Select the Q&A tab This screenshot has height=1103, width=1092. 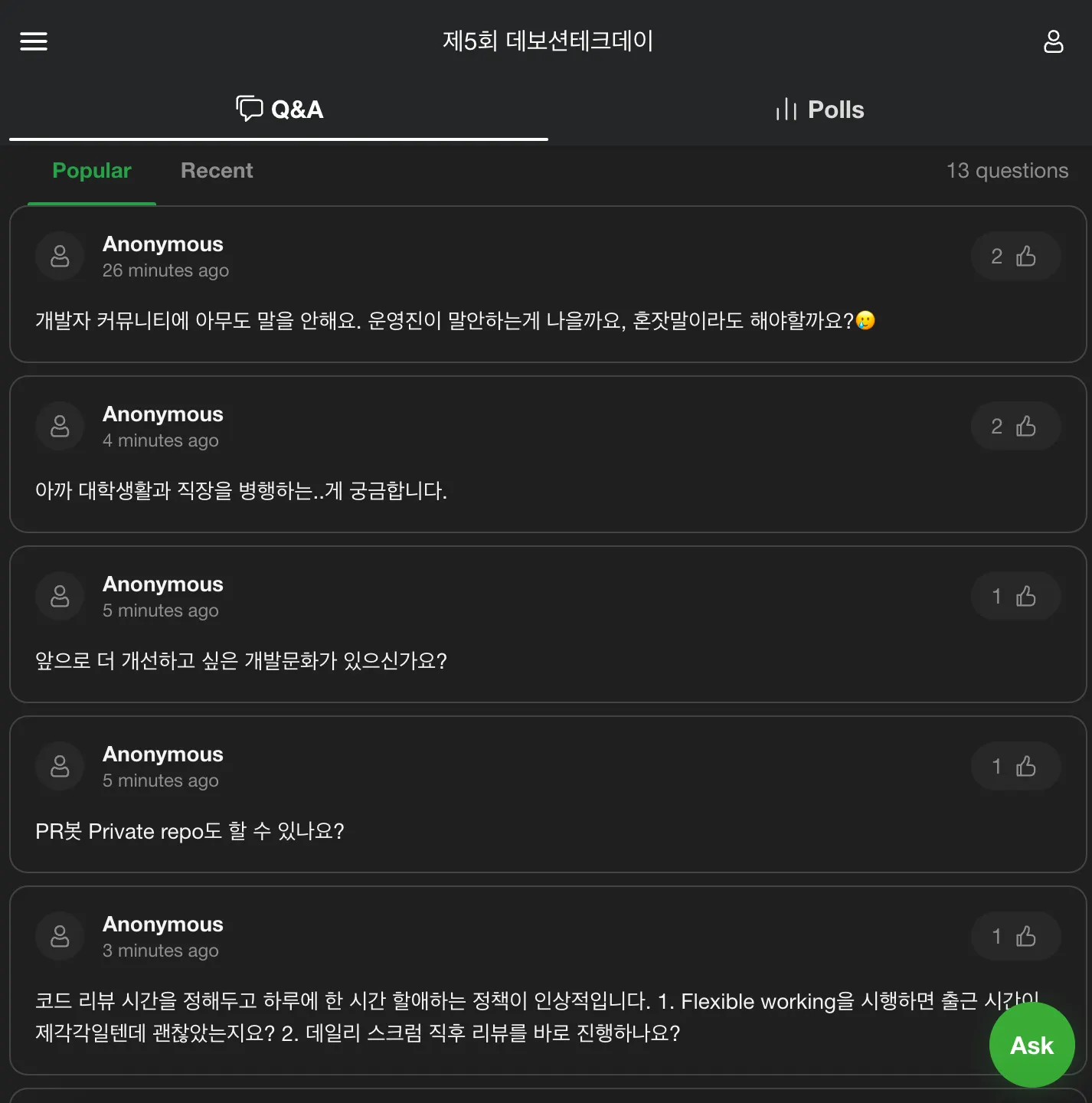point(280,110)
